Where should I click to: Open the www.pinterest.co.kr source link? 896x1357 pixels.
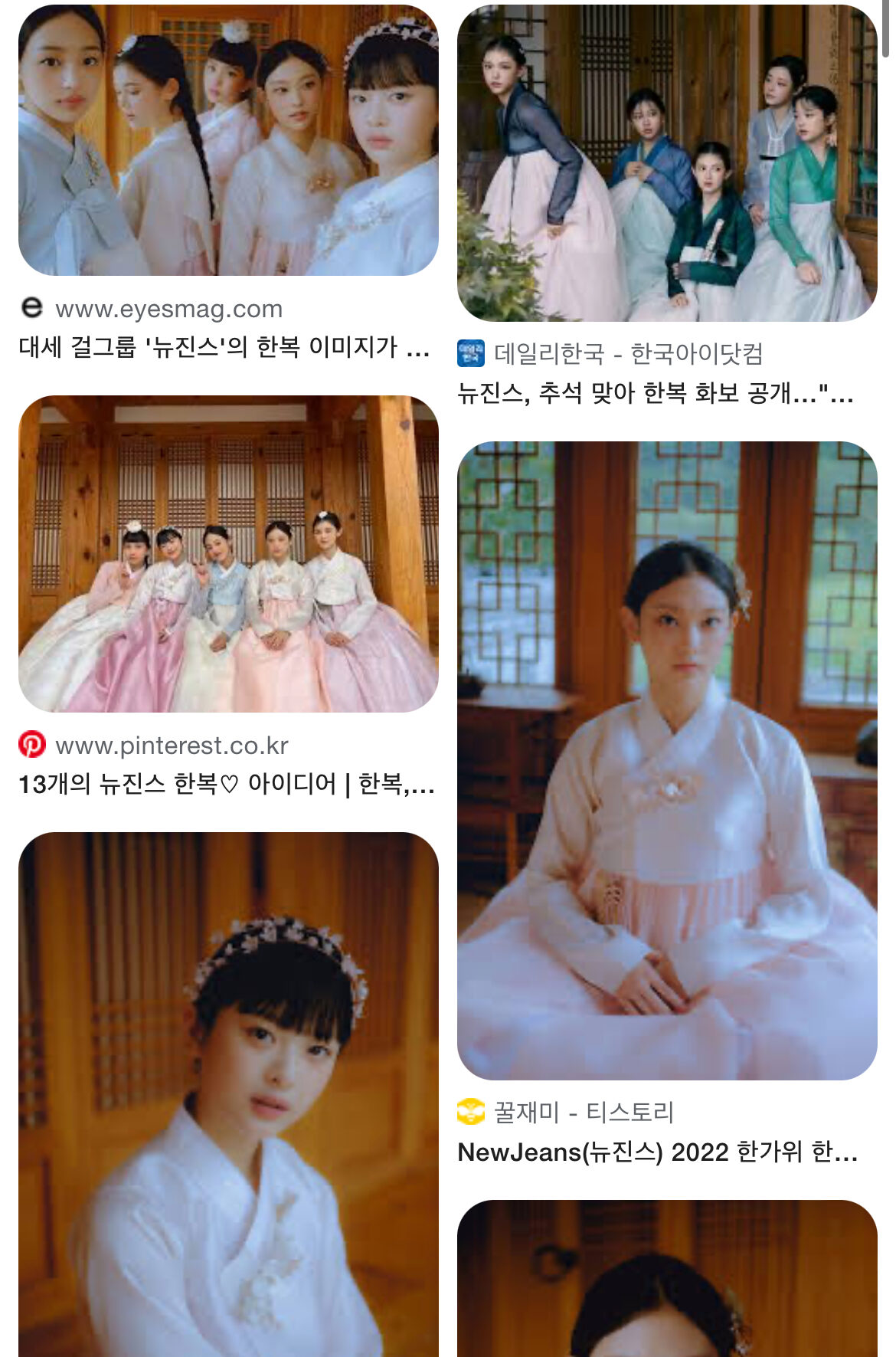(x=172, y=746)
